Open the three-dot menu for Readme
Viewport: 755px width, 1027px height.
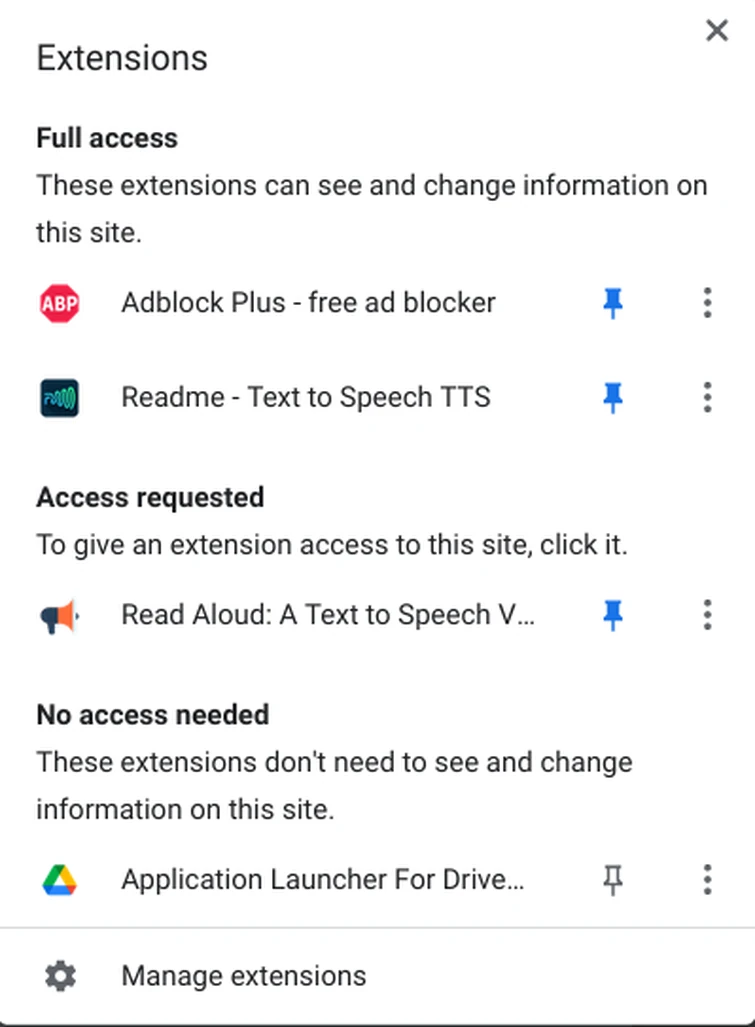(707, 397)
